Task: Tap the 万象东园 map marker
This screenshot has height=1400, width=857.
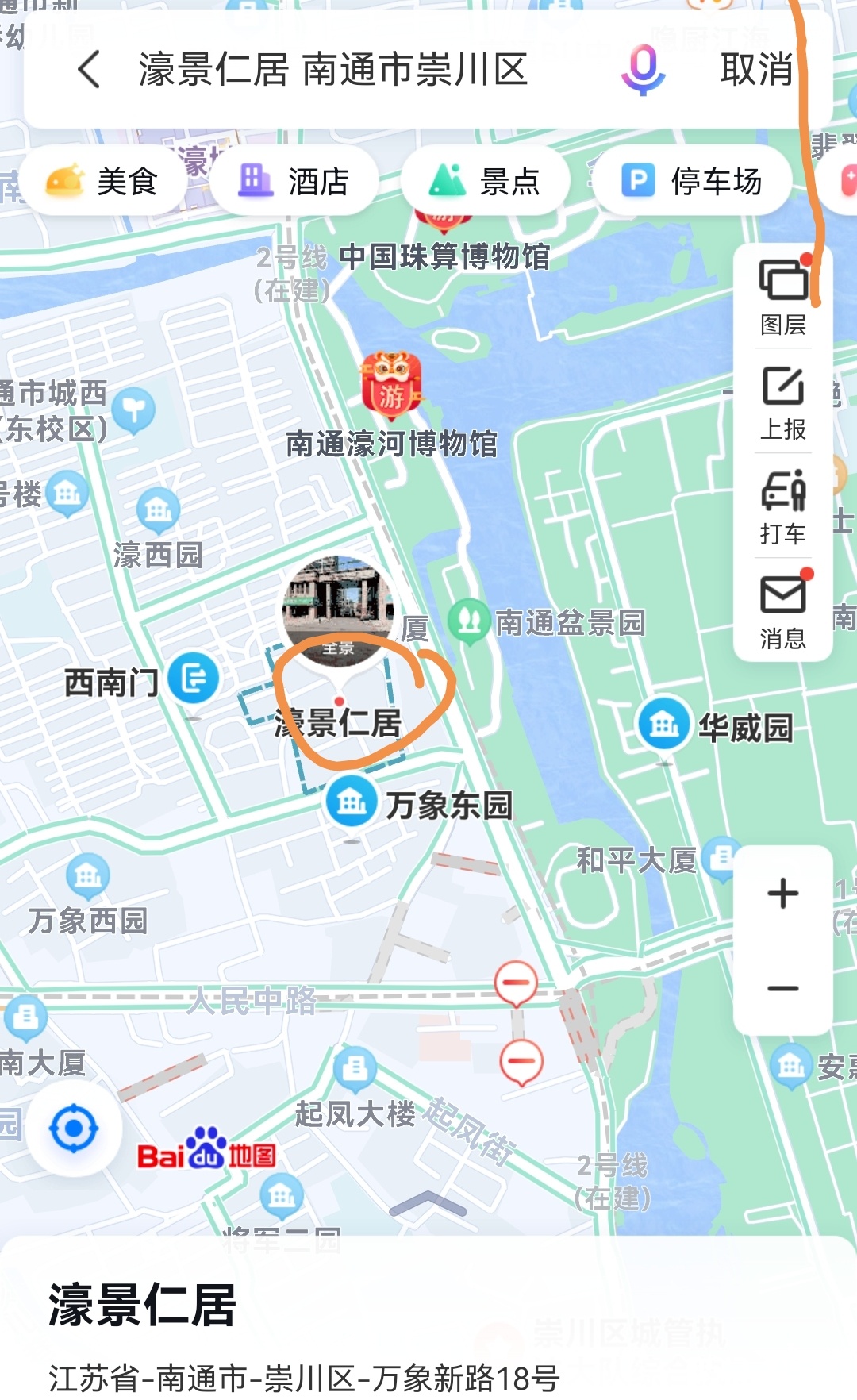Action: 352,802
